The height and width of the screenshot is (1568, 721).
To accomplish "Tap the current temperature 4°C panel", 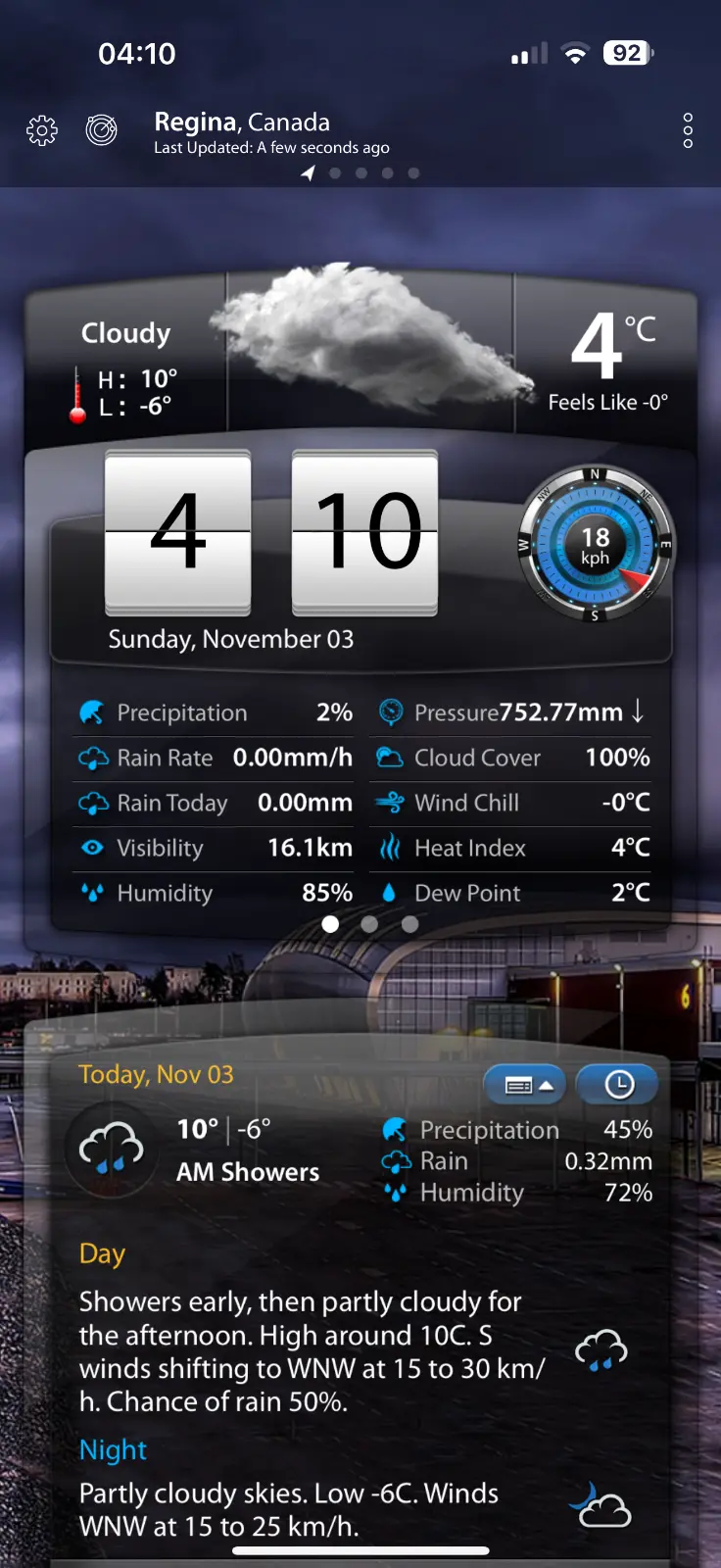I will click(608, 358).
